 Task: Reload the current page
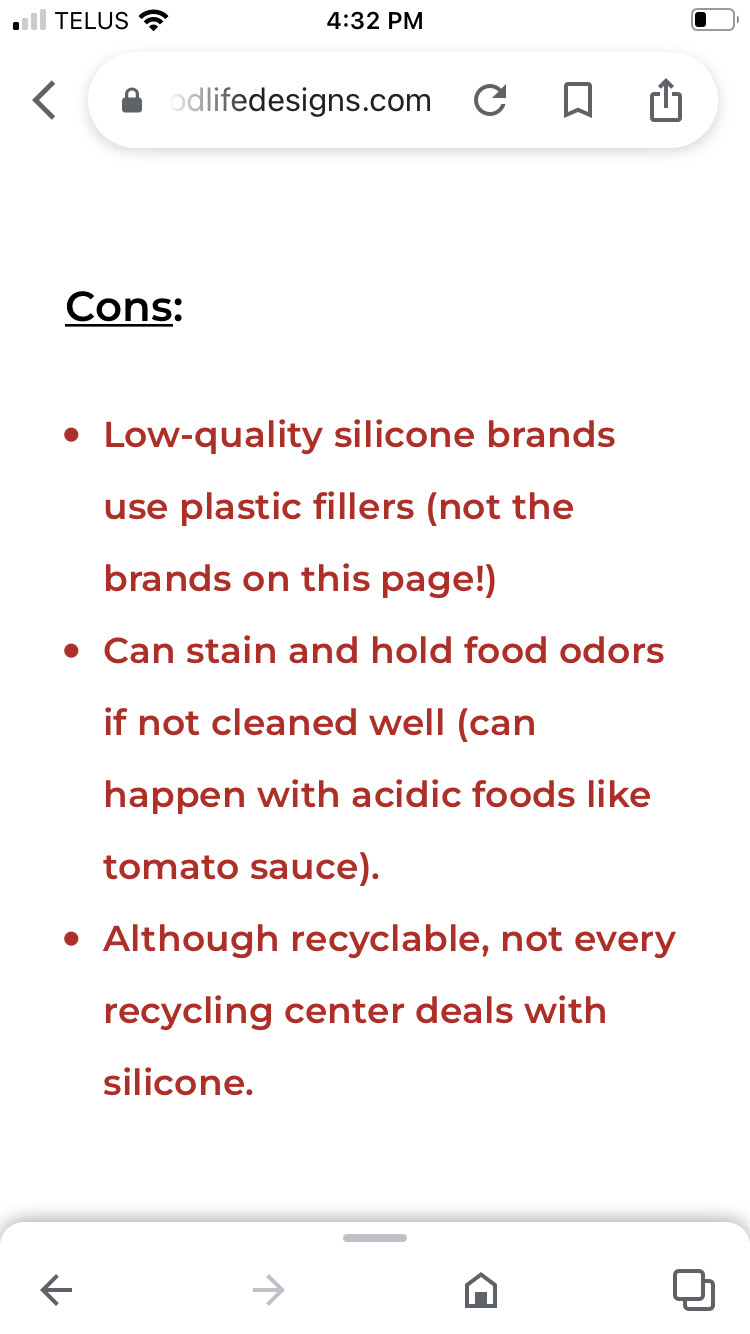[489, 100]
